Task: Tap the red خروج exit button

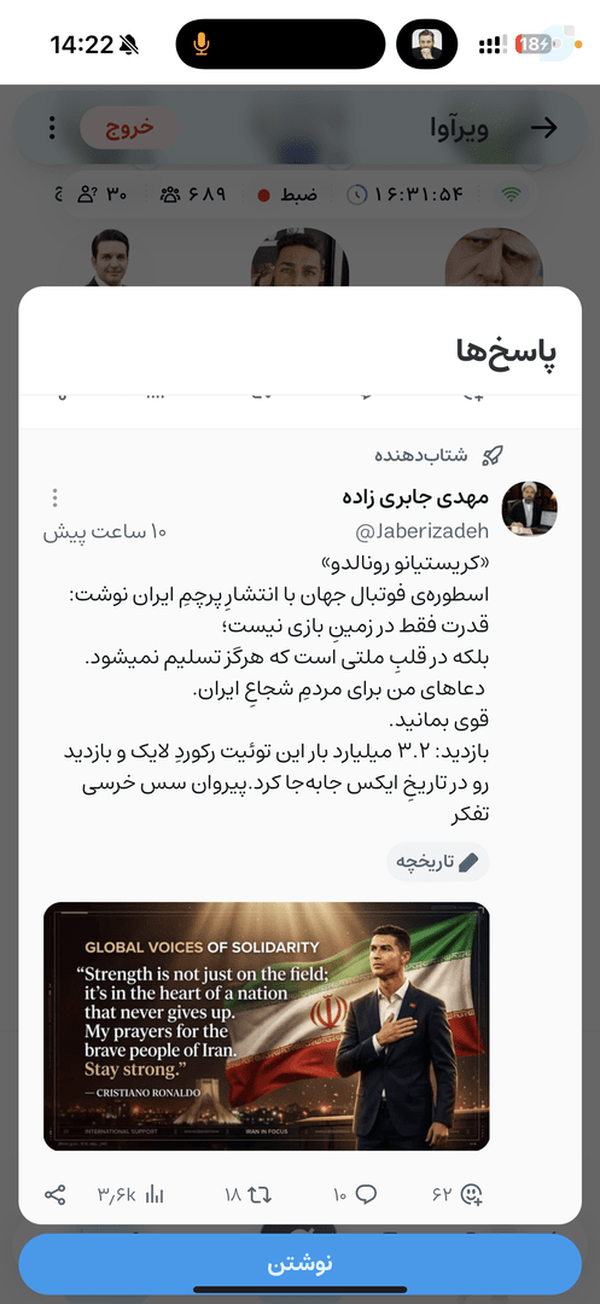Action: pos(131,127)
